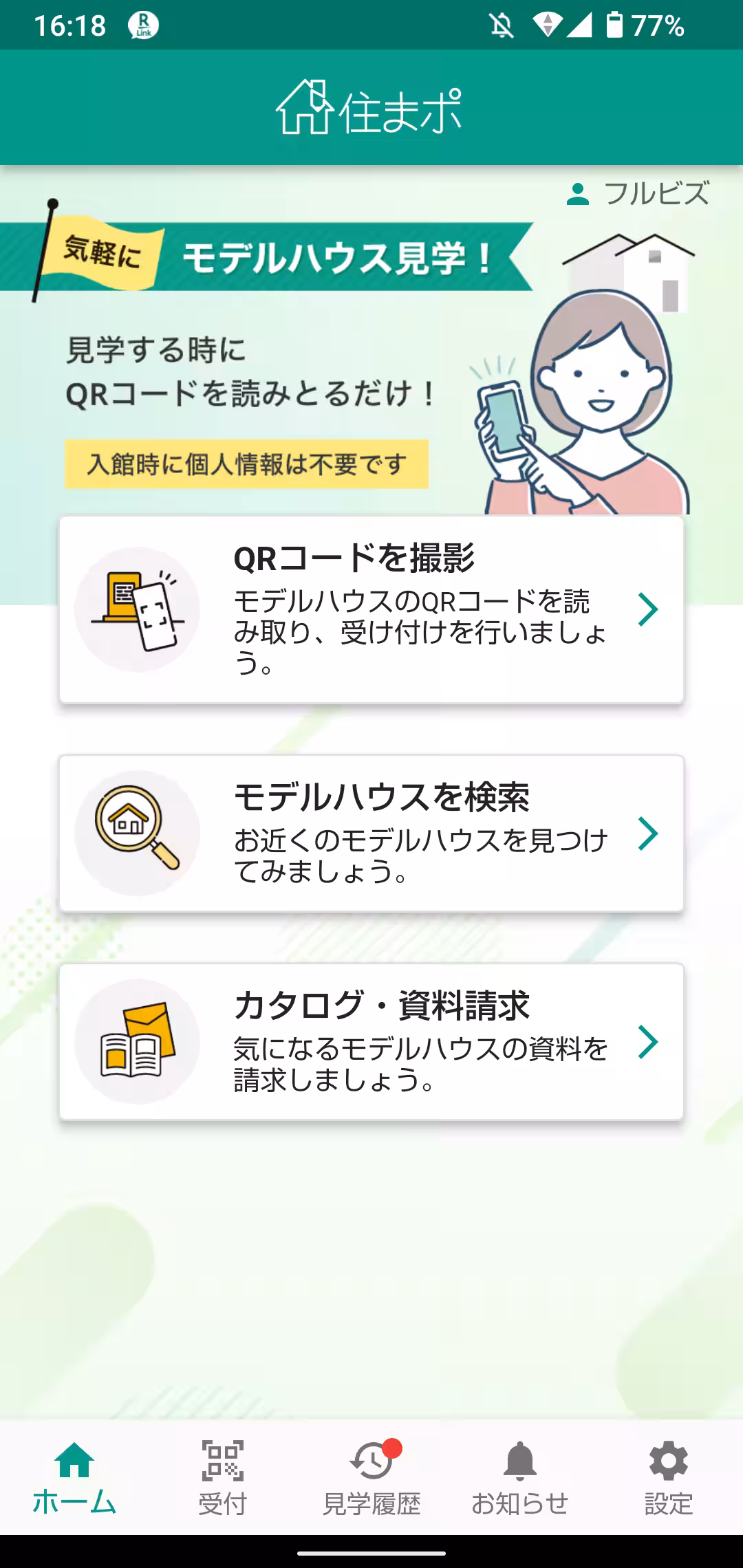
Task: Tap the QR code capture icon on the first card
Action: (x=138, y=609)
